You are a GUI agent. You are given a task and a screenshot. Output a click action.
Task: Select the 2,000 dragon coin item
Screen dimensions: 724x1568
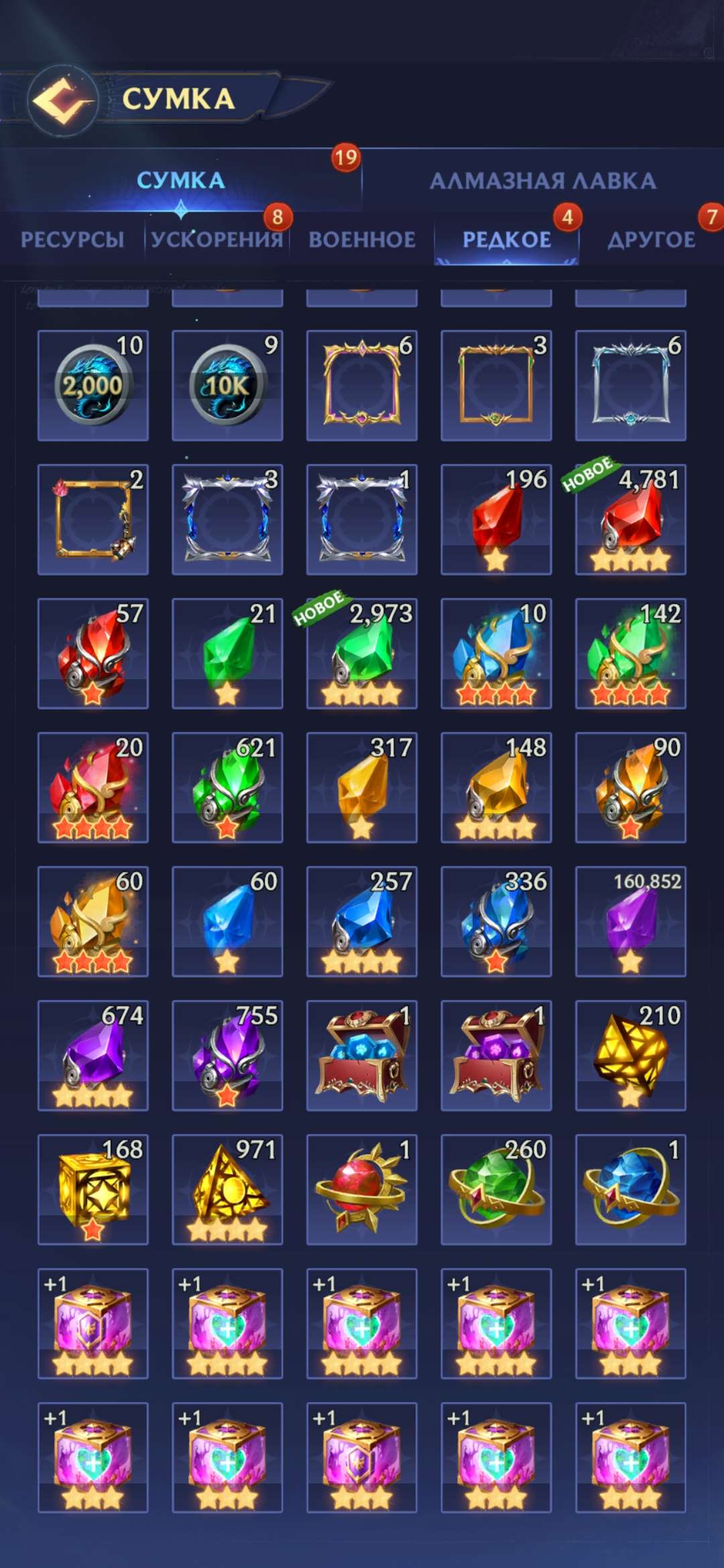tap(93, 385)
